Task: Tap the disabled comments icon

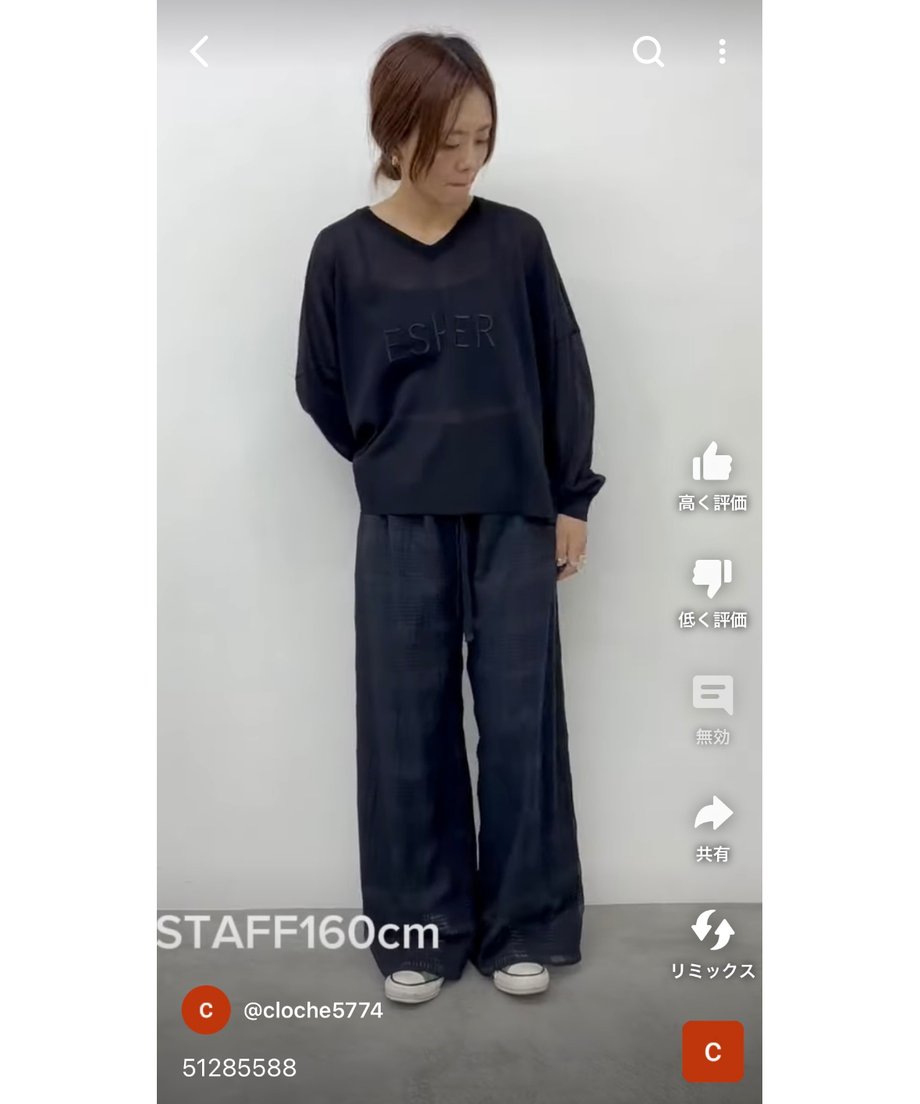Action: pos(712,696)
